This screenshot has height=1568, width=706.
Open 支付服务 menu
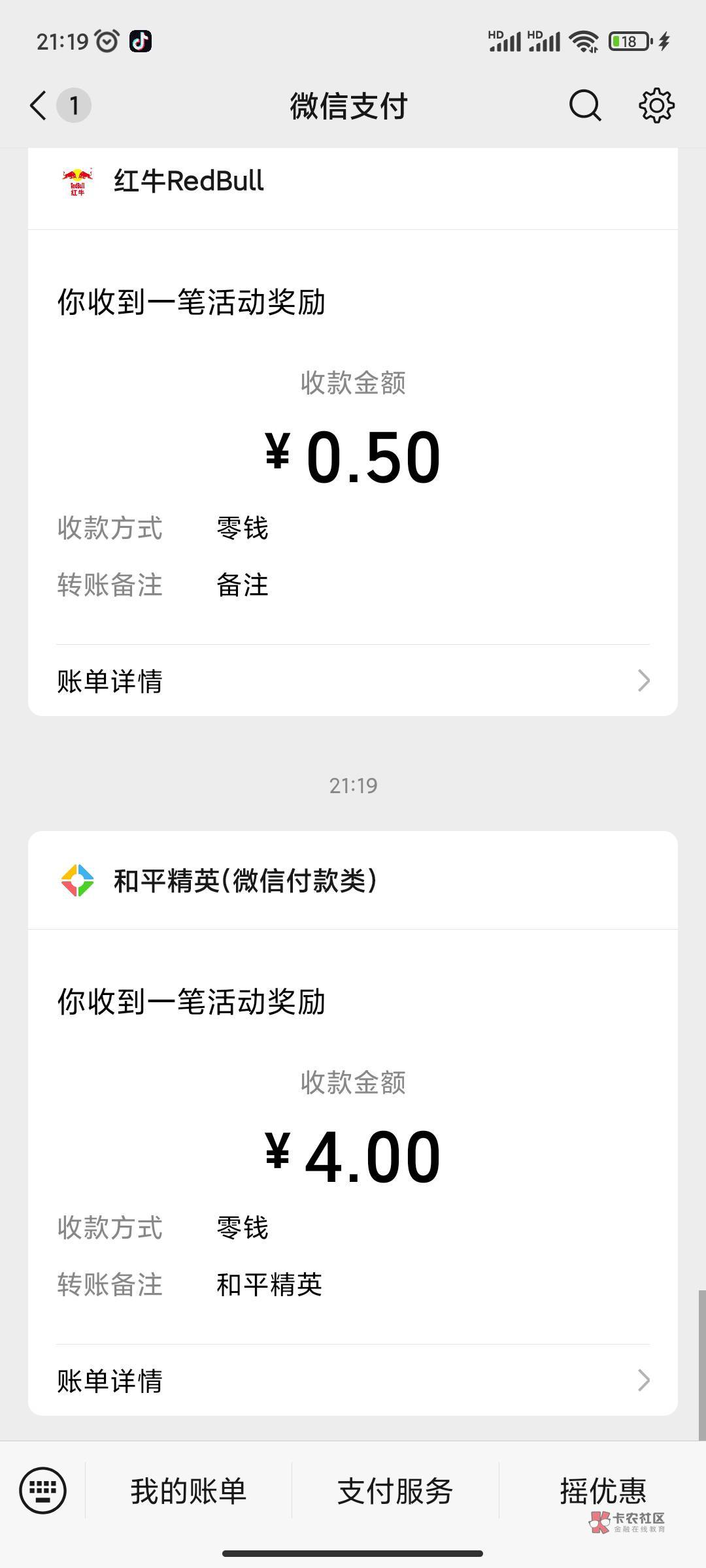(x=395, y=1492)
